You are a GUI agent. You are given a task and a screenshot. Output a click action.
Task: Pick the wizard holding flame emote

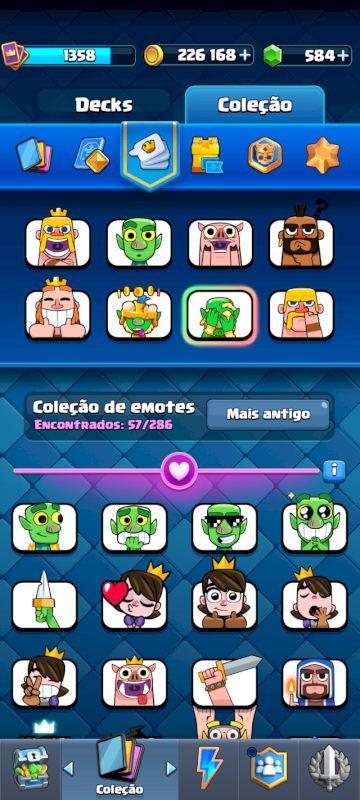point(315,682)
